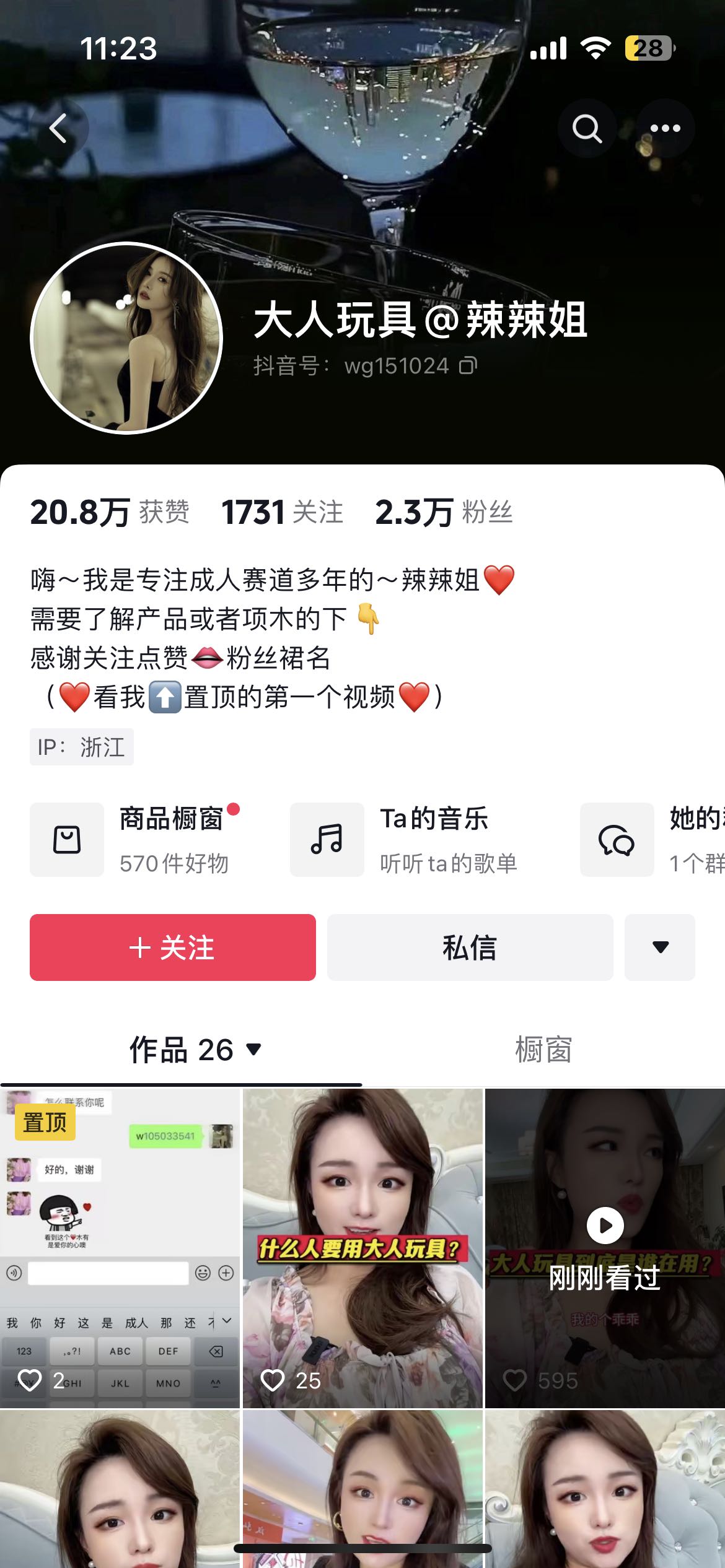Send a private message via 私信
The height and width of the screenshot is (1568, 725).
click(x=470, y=947)
